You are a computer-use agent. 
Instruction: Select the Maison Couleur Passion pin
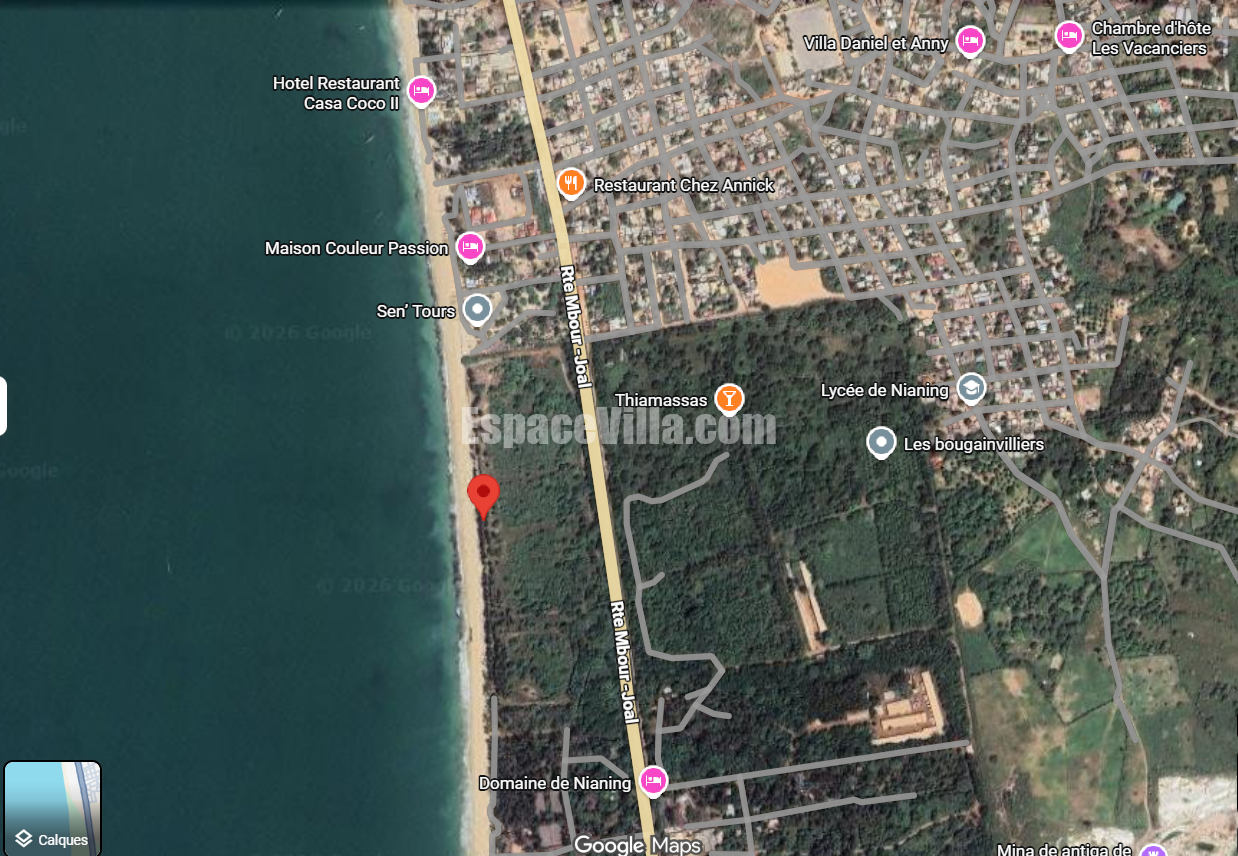tap(470, 246)
